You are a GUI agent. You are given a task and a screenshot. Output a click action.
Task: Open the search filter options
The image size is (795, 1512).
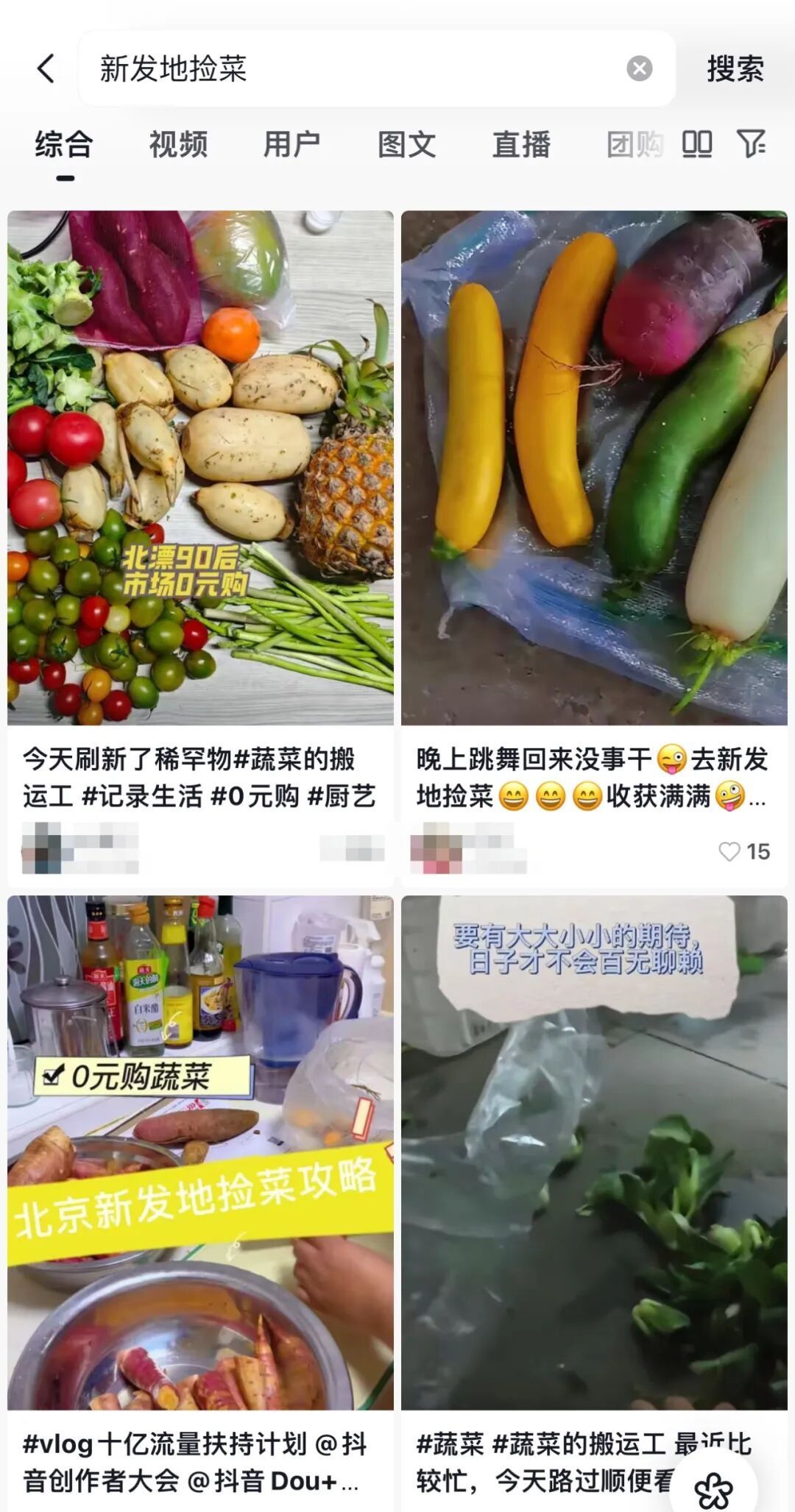point(751,144)
